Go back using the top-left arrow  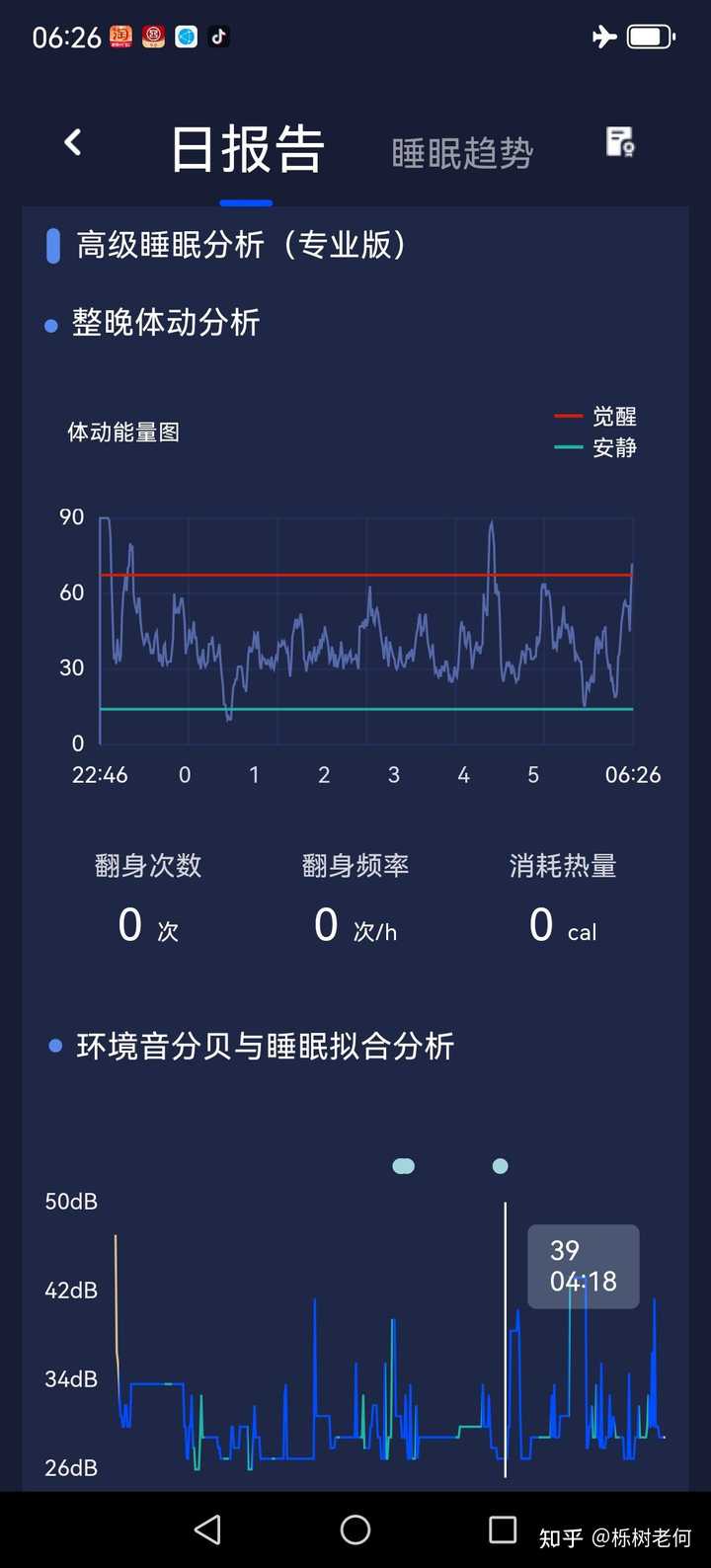(x=73, y=142)
